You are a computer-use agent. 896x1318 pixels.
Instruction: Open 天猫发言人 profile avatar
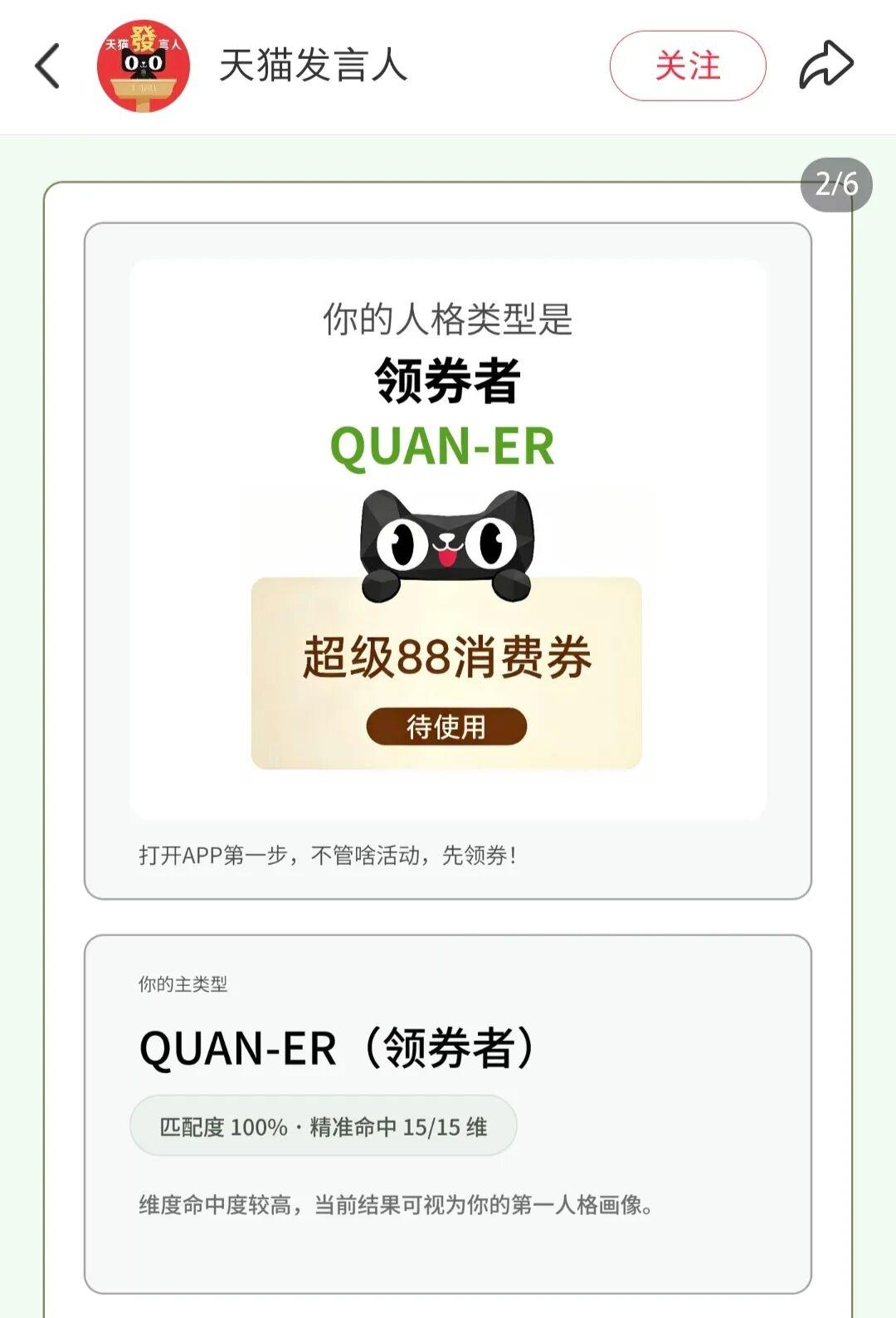click(144, 66)
